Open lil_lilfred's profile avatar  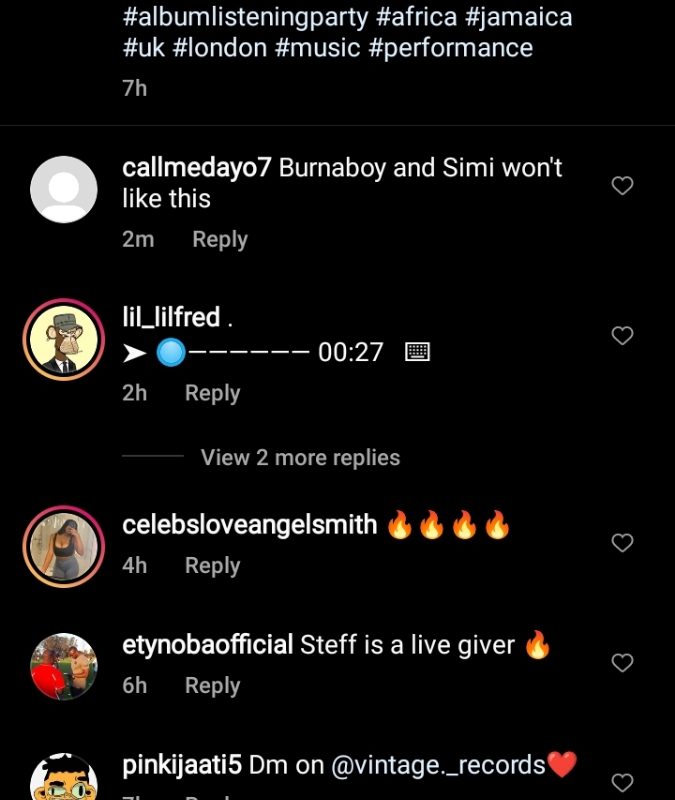coord(64,341)
